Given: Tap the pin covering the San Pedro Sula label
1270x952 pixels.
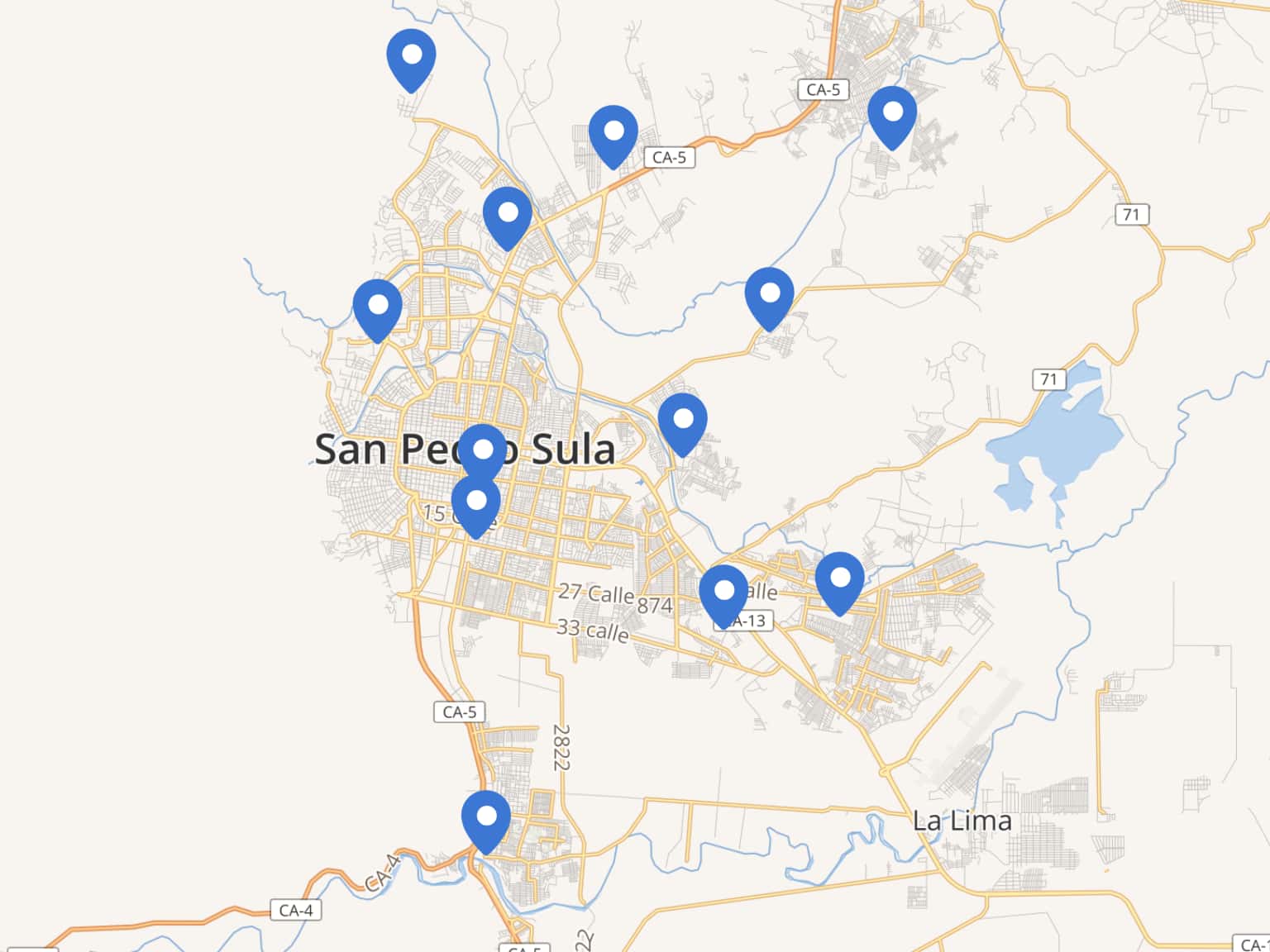Looking at the screenshot, I should tap(482, 451).
